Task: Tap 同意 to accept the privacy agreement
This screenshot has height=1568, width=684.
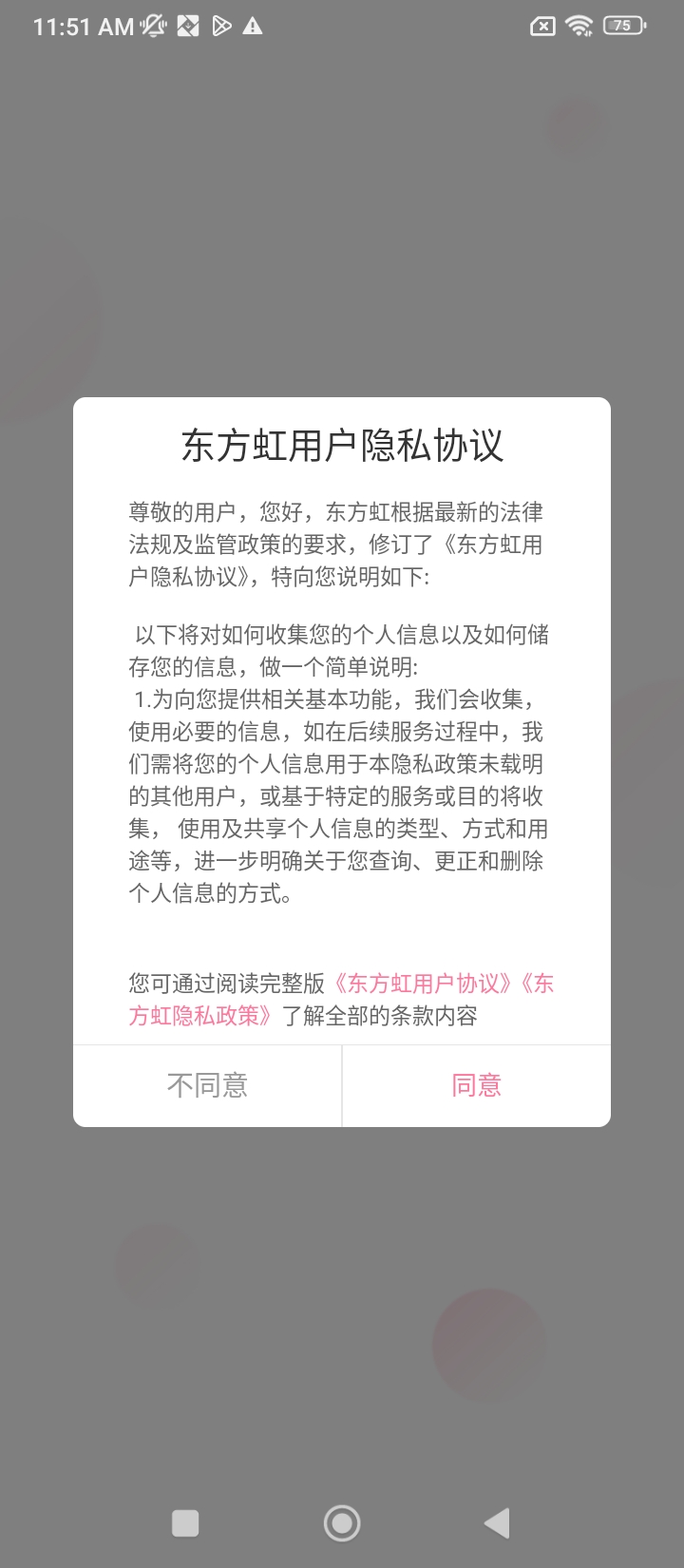Action: coord(476,1085)
